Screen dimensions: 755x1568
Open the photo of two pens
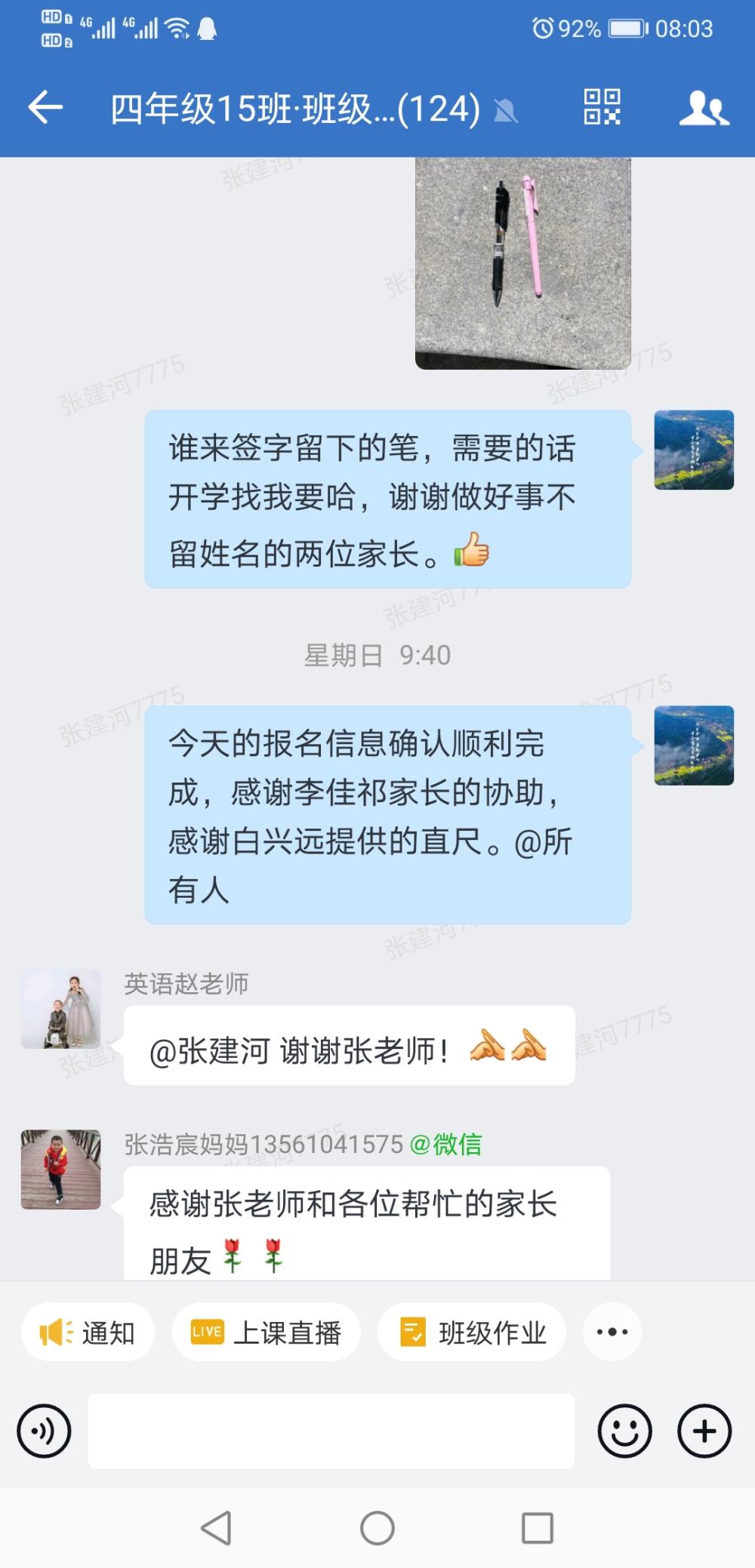(522, 263)
